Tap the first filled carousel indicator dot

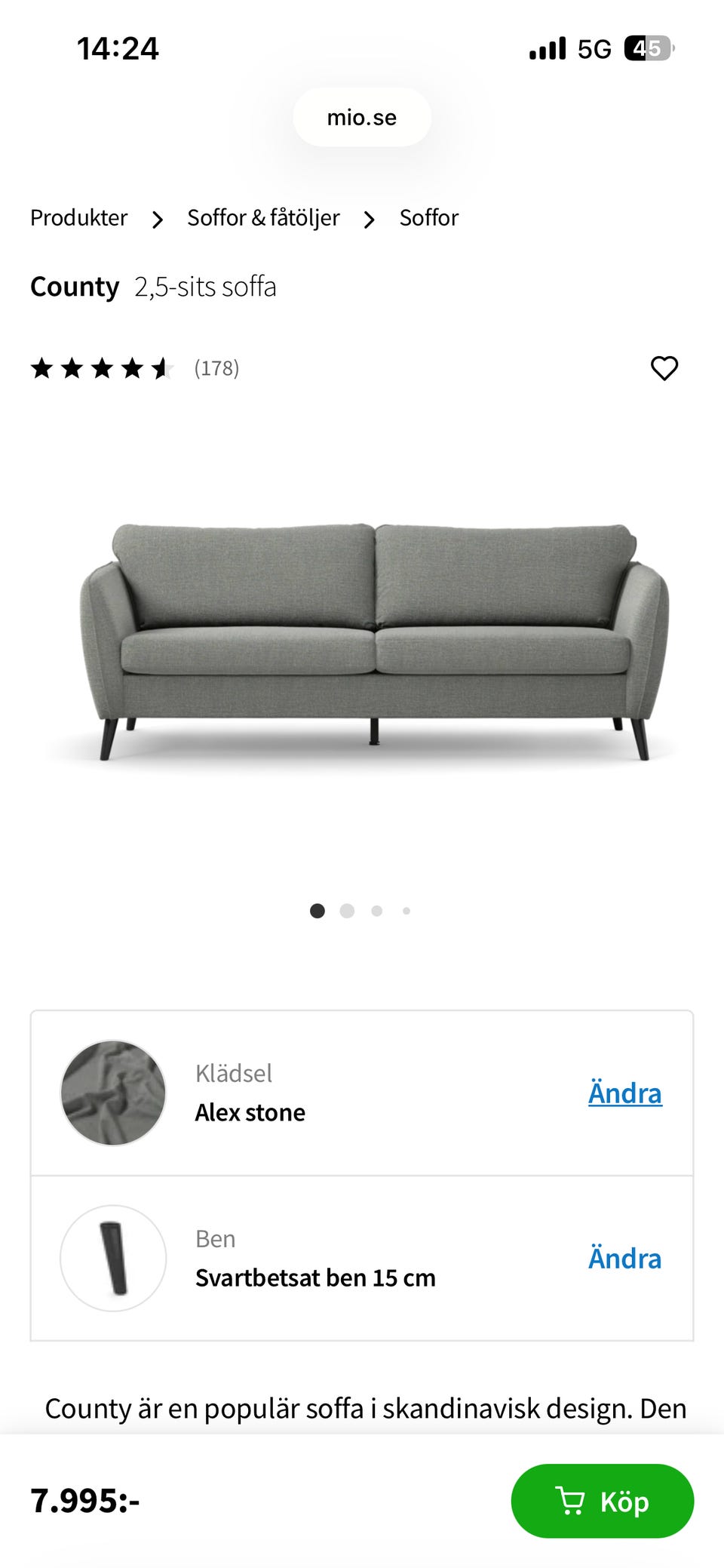318,911
